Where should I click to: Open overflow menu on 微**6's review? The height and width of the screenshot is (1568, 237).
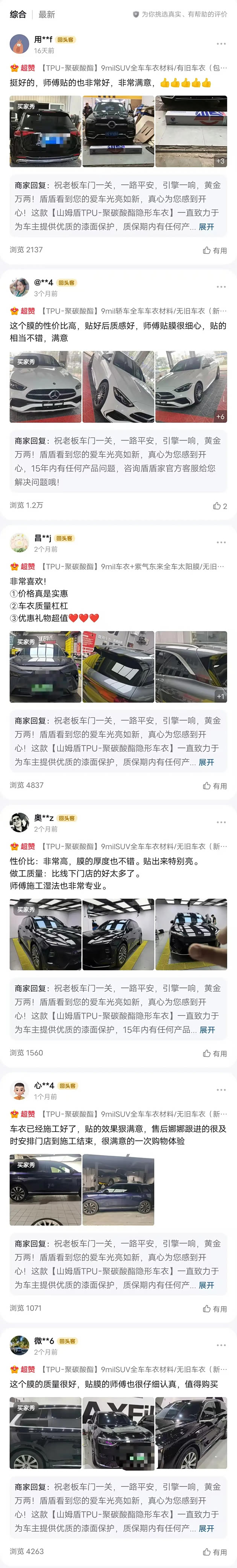(x=221, y=1345)
